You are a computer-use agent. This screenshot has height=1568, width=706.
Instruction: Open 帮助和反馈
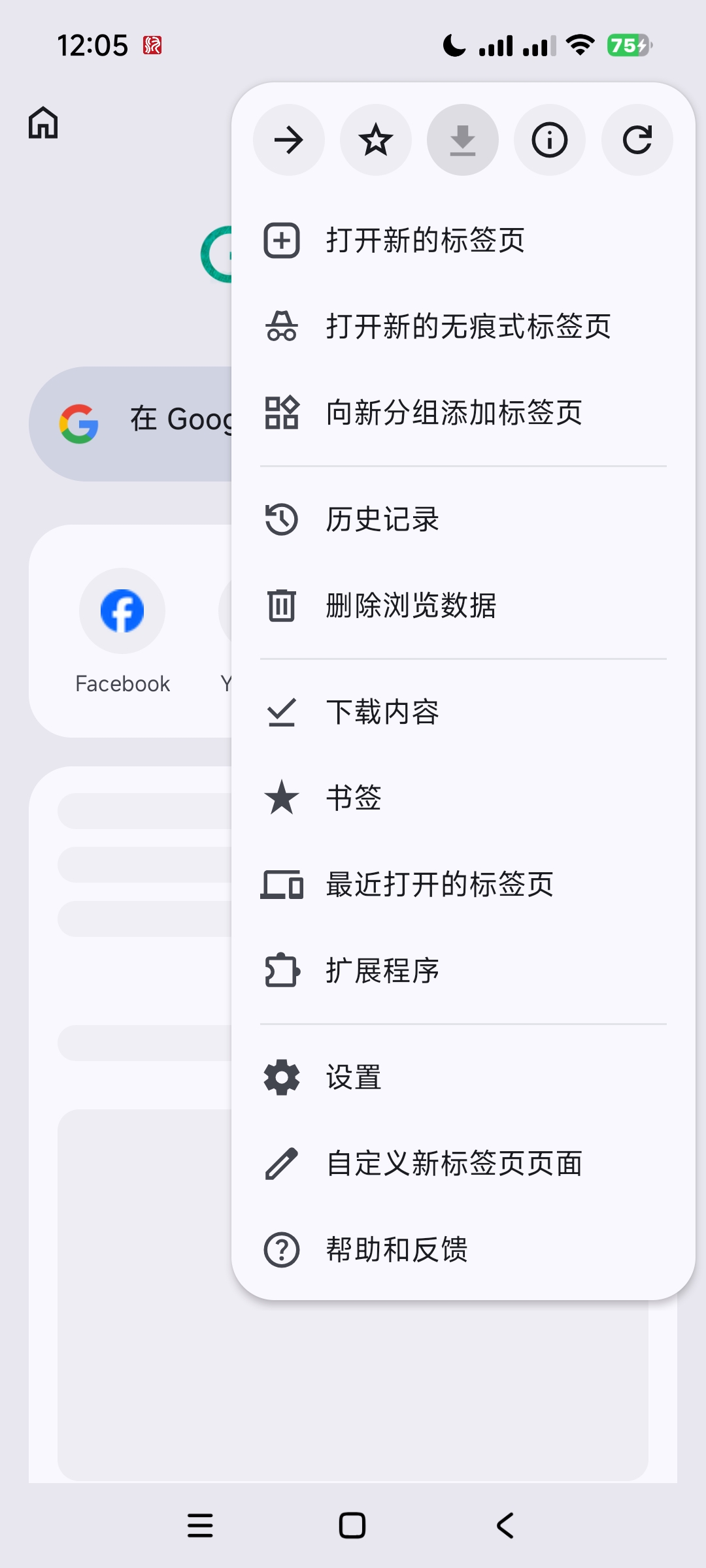[x=396, y=1250]
